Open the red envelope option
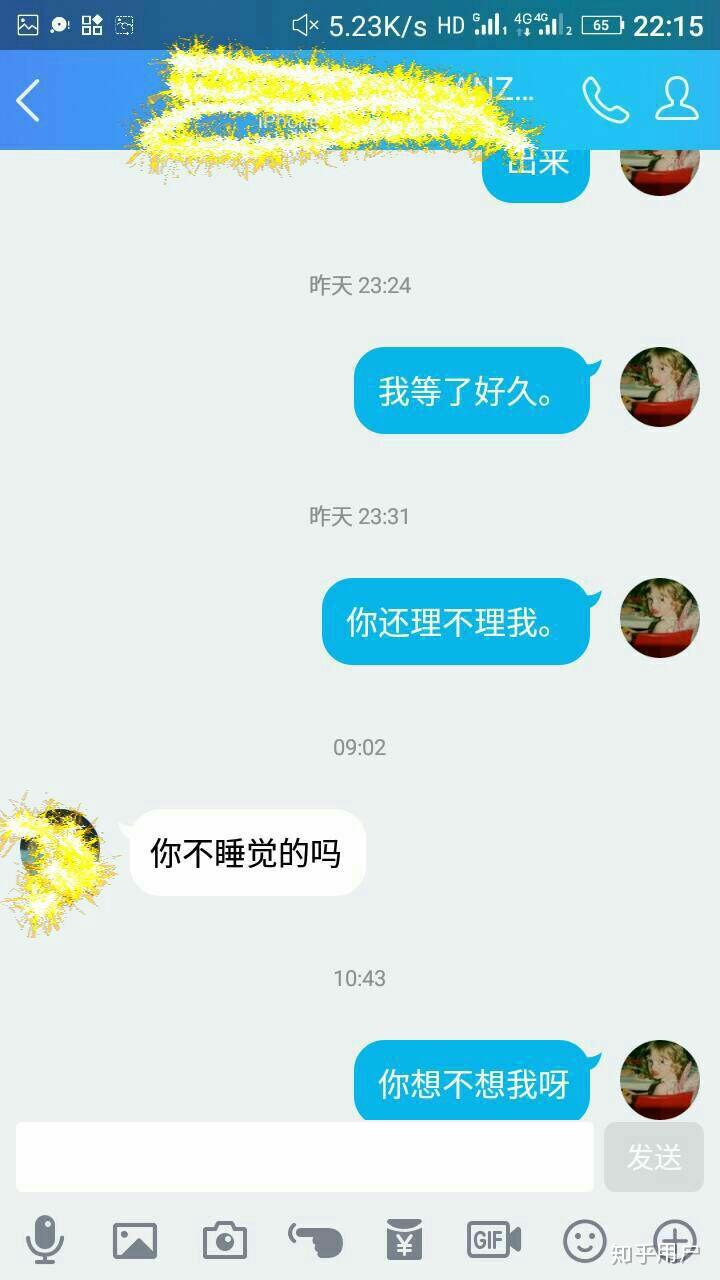This screenshot has height=1280, width=720. pos(405,1241)
